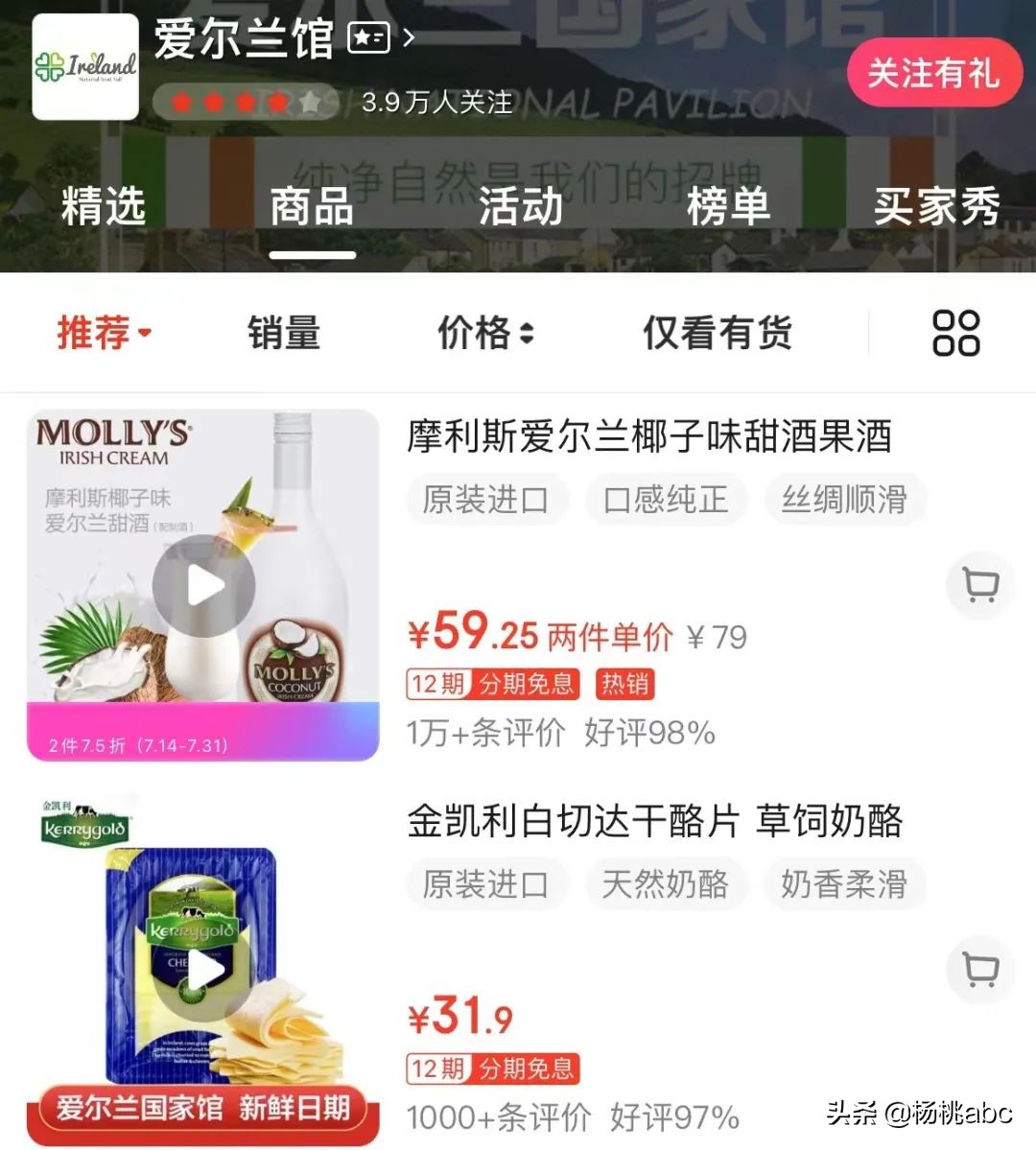Play the Molly's Irish Cream product video

pyautogui.click(x=201, y=586)
